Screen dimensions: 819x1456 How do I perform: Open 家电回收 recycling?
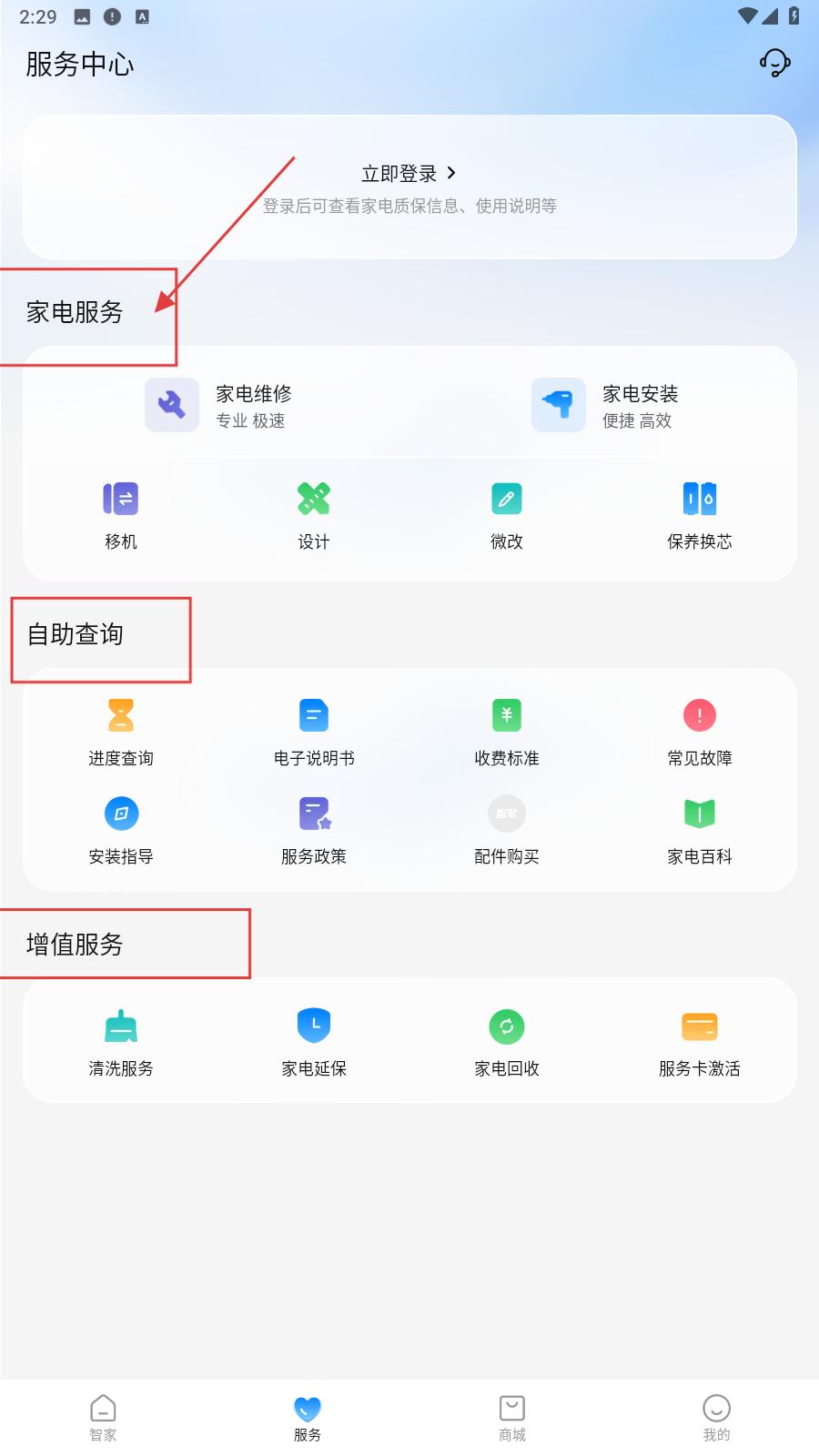(x=506, y=1043)
